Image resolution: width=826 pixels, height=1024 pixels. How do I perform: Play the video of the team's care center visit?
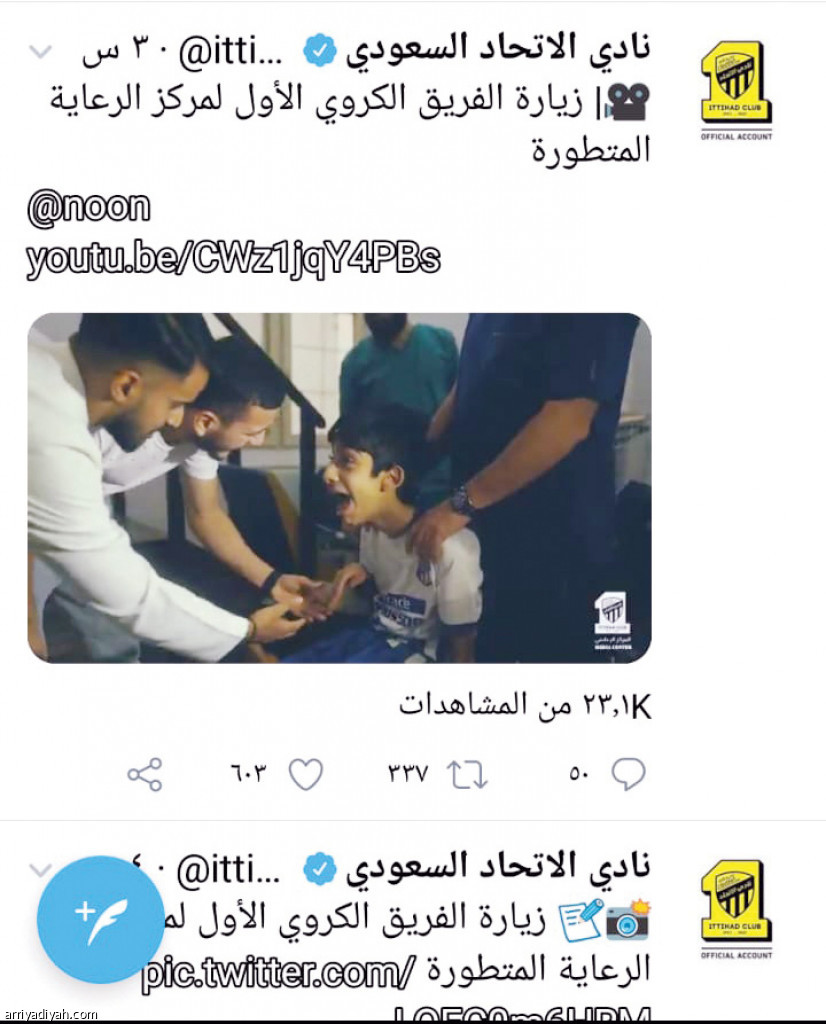339,488
